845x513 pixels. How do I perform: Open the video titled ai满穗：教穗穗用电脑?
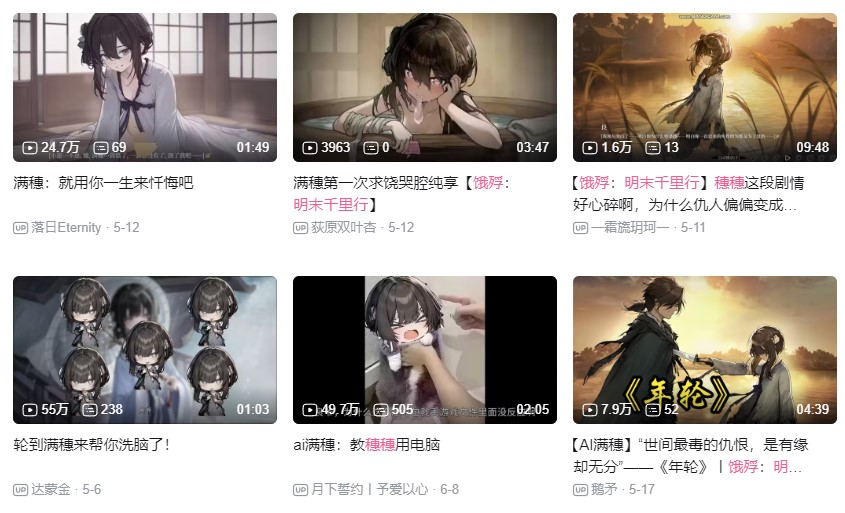point(367,445)
